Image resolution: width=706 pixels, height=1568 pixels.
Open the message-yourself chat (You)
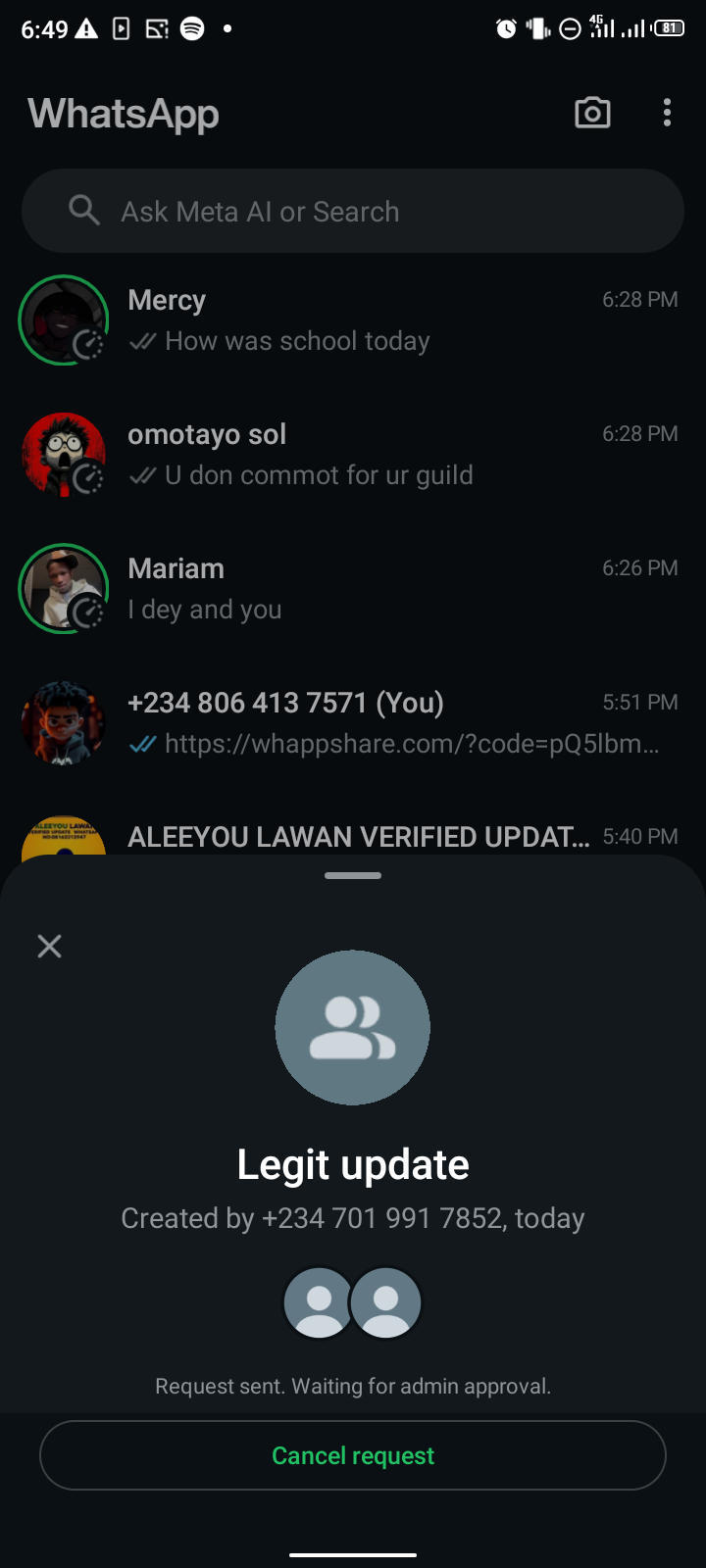point(392,723)
